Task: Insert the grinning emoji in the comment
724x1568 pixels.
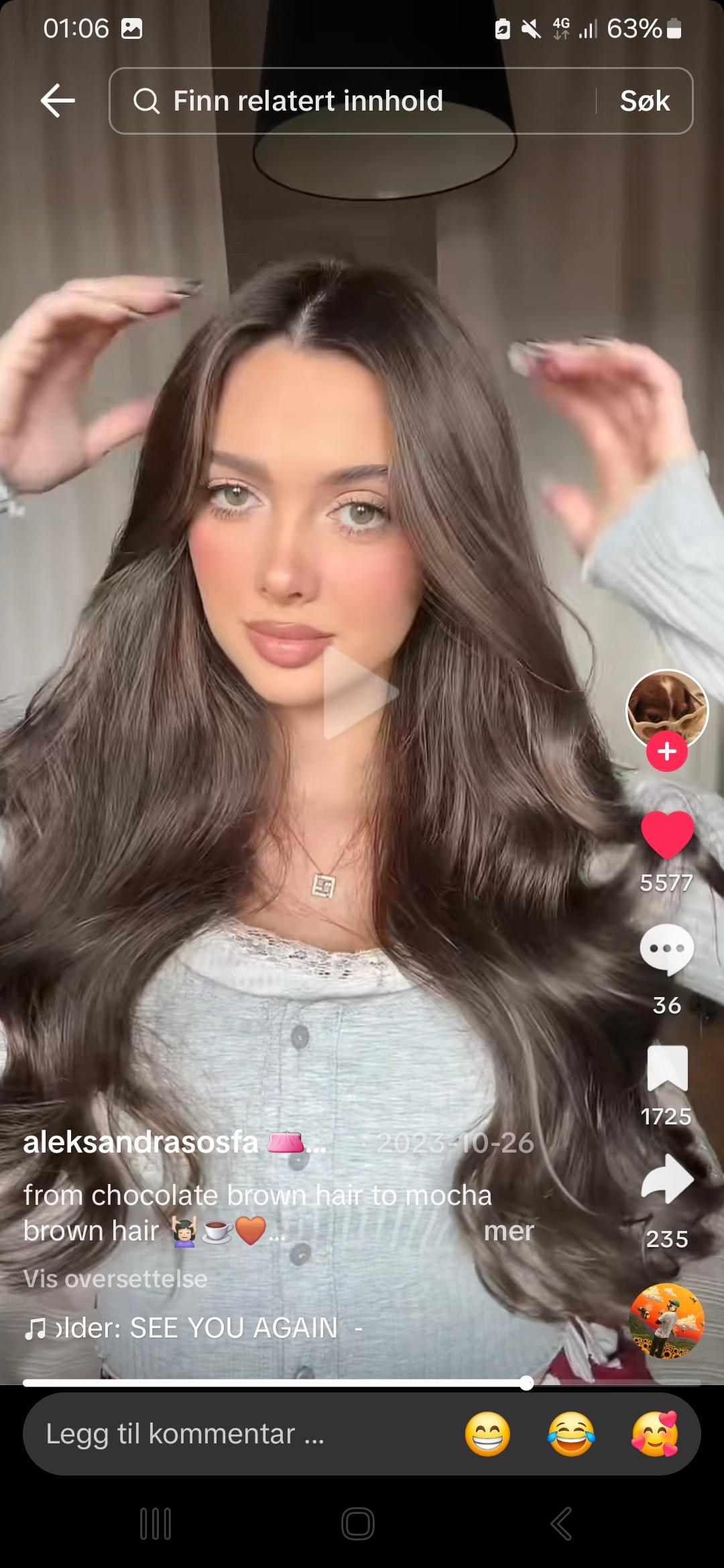Action: 487,1434
